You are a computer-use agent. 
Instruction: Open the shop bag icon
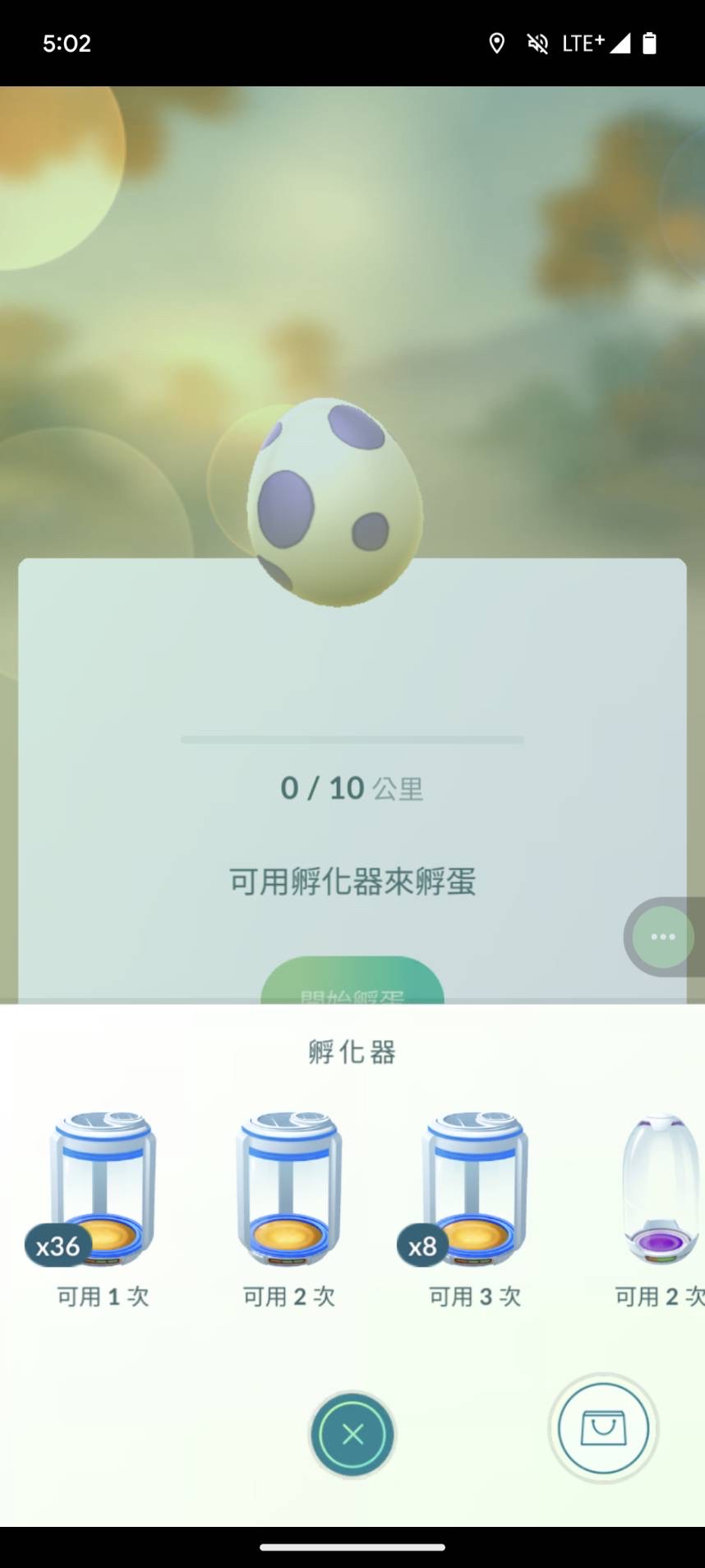603,1428
